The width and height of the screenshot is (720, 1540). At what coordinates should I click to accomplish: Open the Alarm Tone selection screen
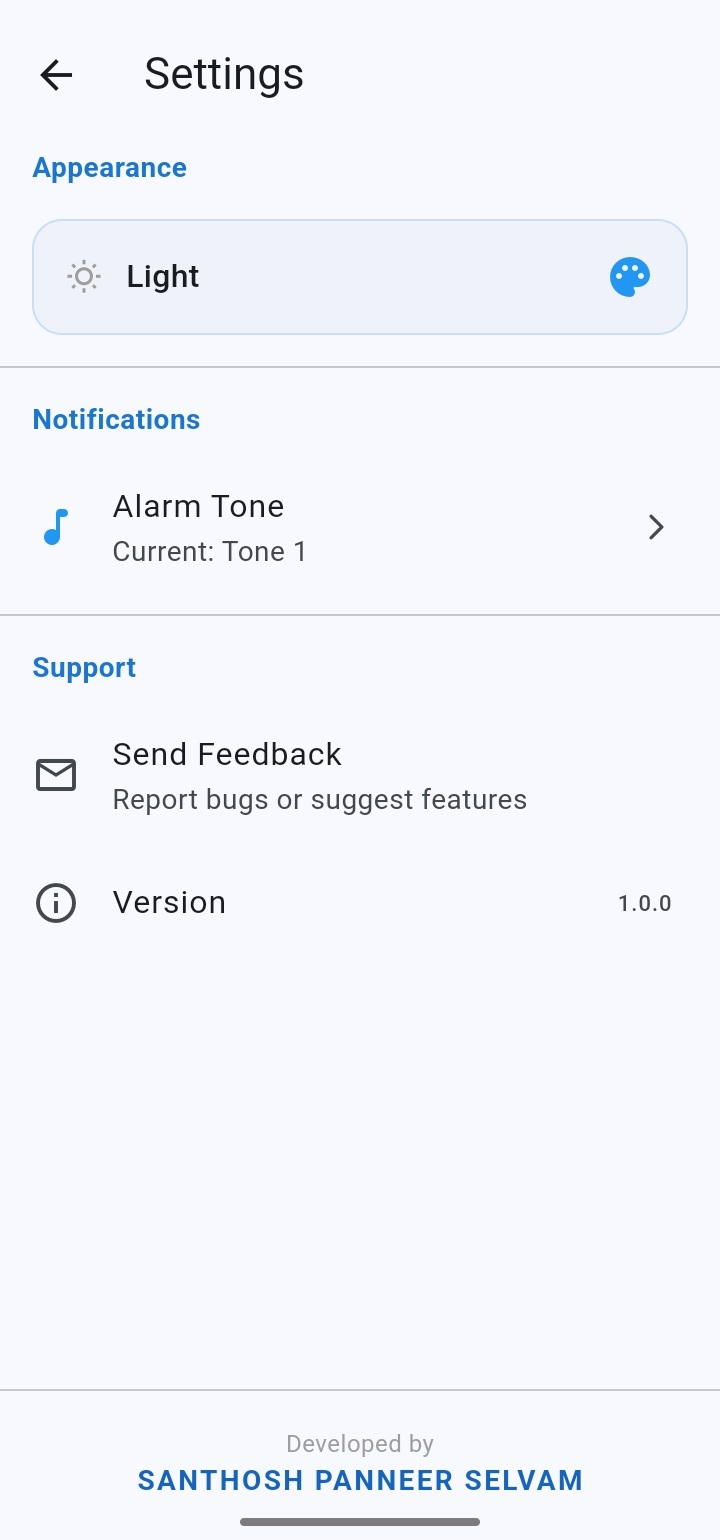[x=360, y=526]
